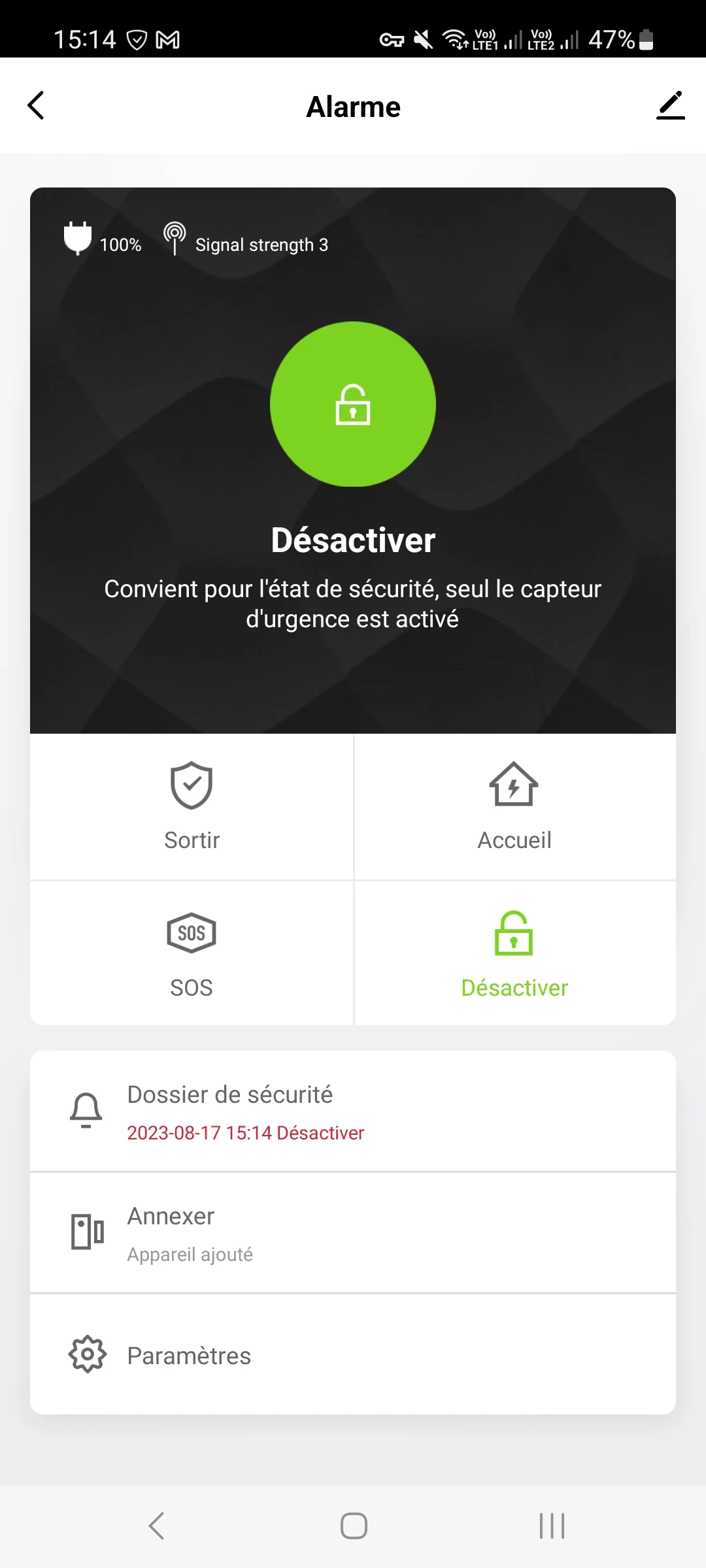Select the Sortir arming mode
Screen dimensions: 706x1568
click(x=192, y=807)
